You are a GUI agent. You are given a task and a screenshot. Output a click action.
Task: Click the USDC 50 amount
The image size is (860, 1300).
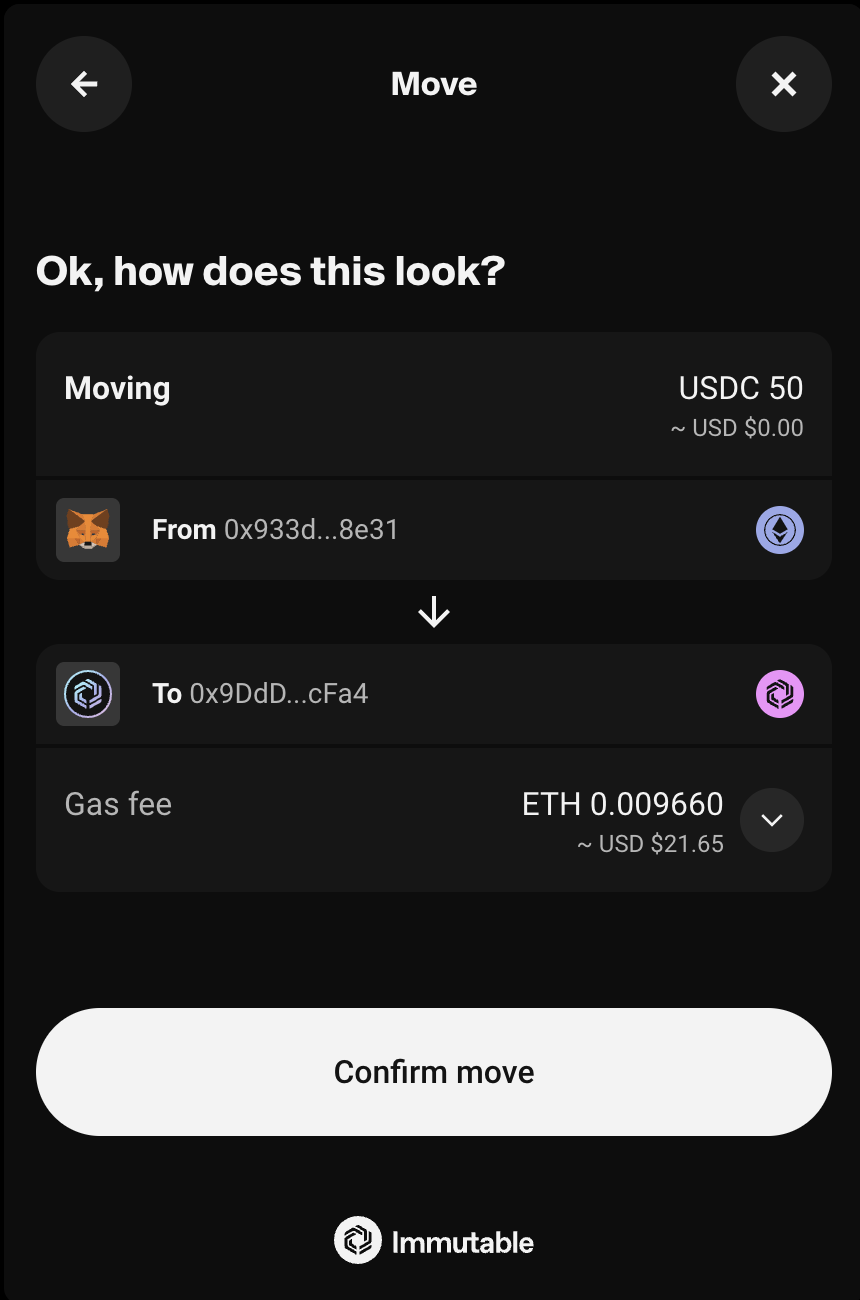tap(740, 388)
